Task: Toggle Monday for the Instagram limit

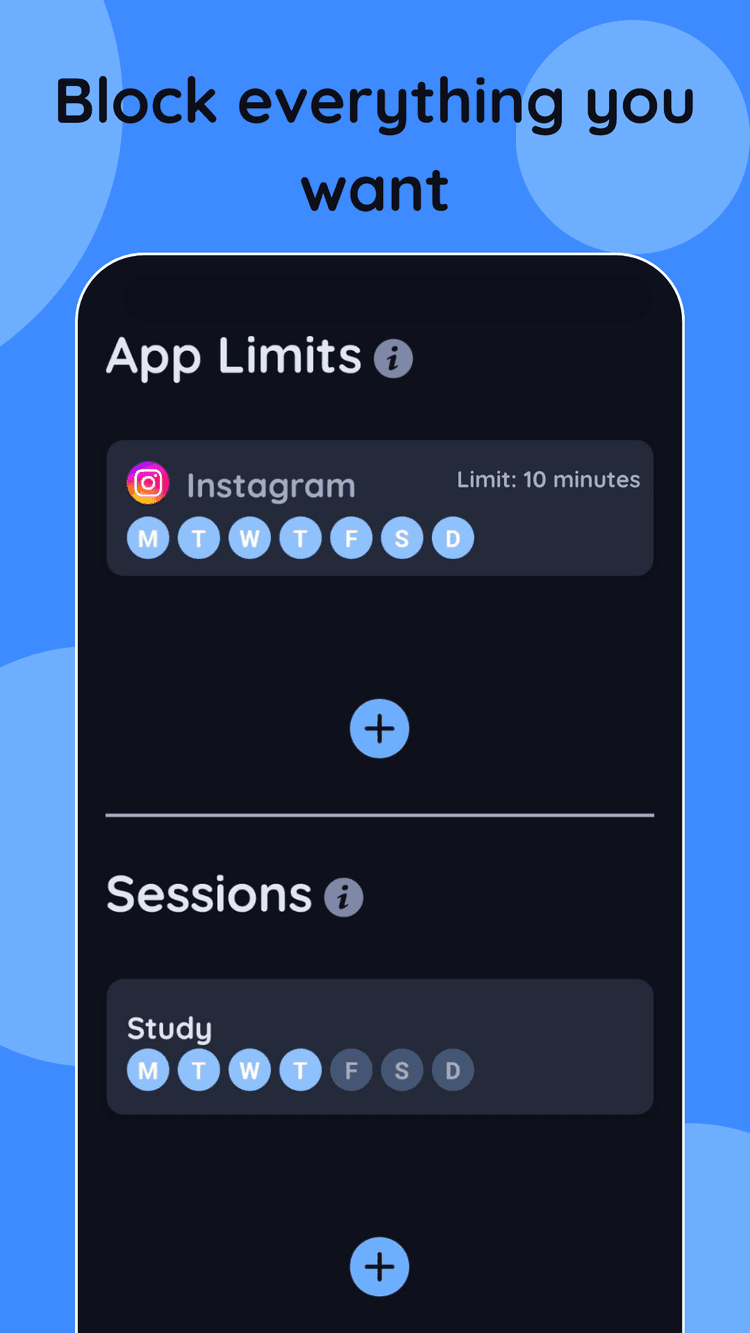Action: (148, 538)
